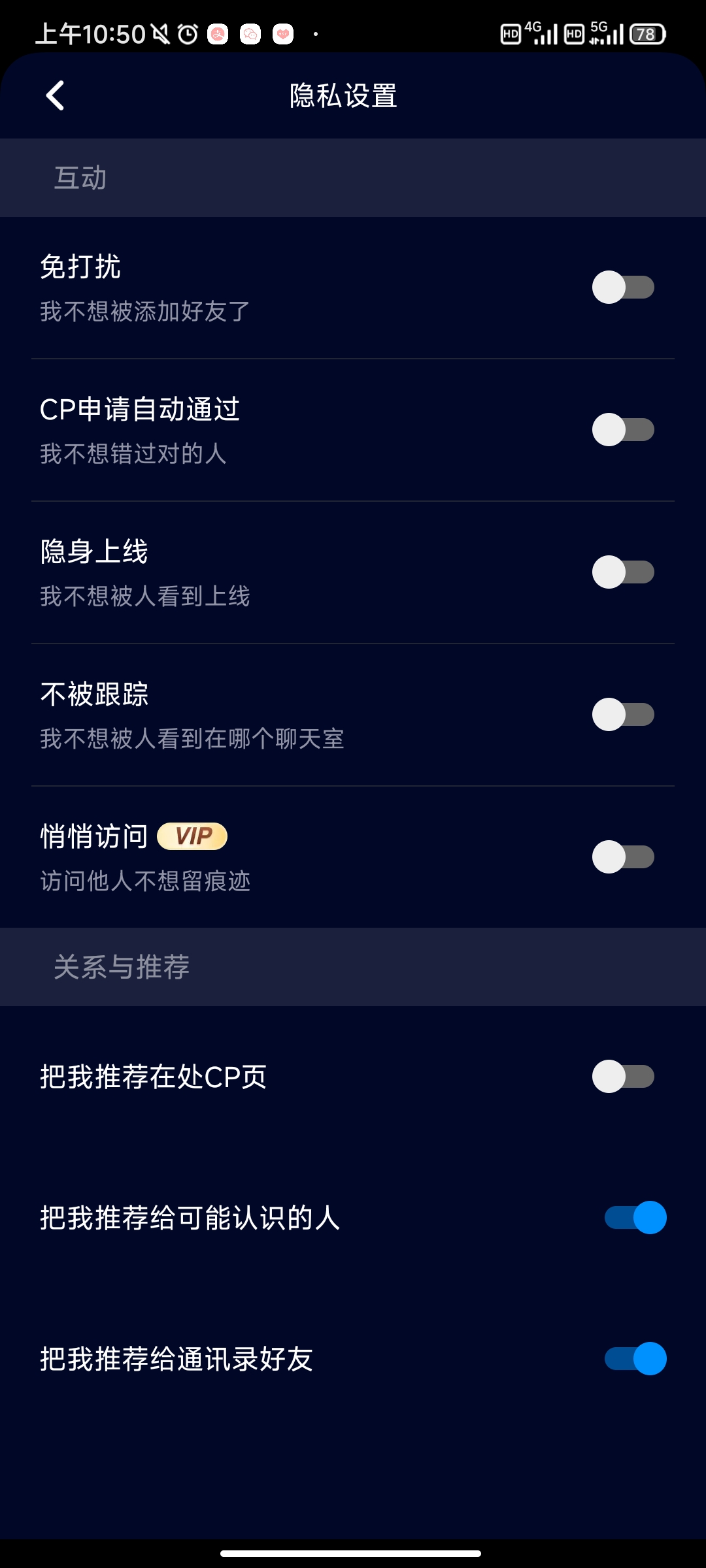Switch on 不被跟踪
This screenshot has height=1568, width=706.
[x=623, y=715]
